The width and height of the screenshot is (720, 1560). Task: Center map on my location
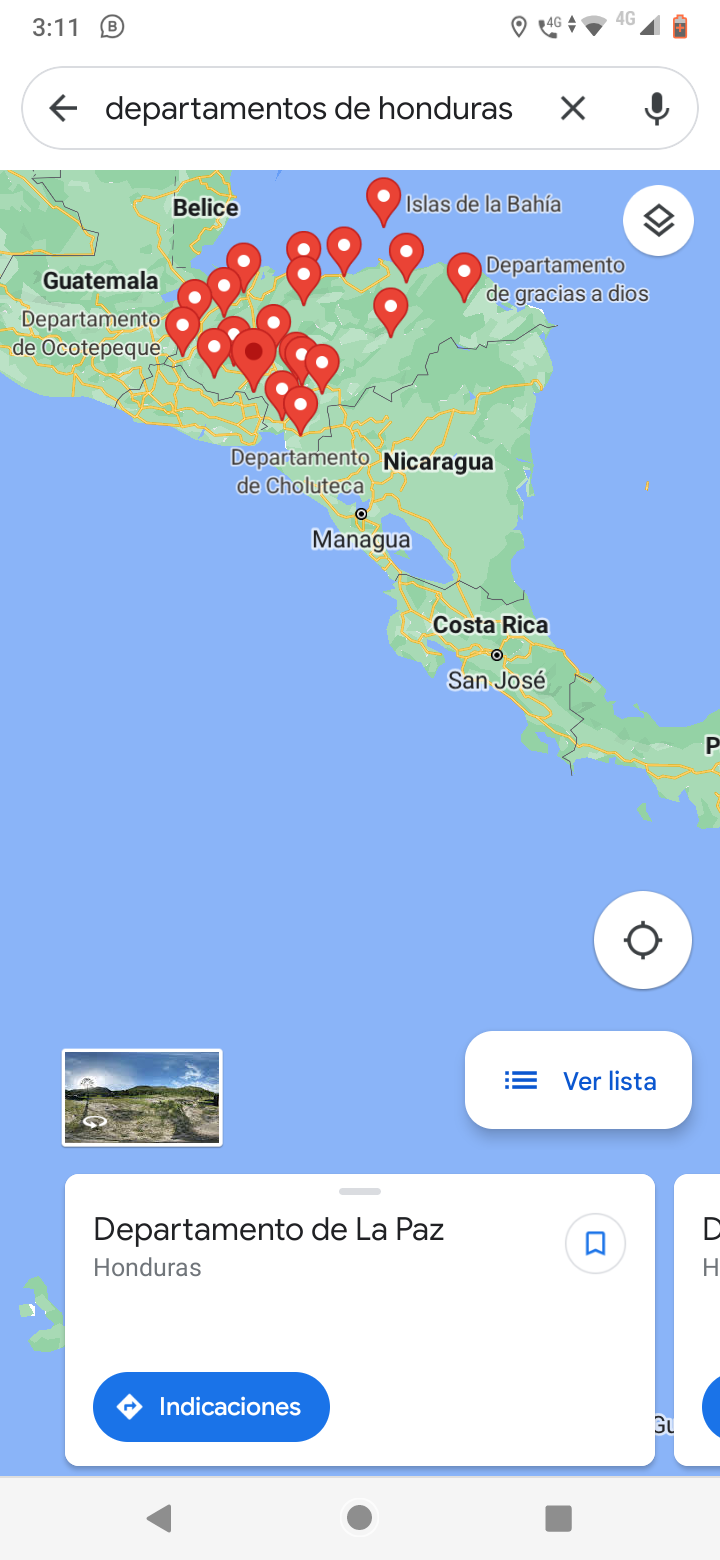(642, 940)
